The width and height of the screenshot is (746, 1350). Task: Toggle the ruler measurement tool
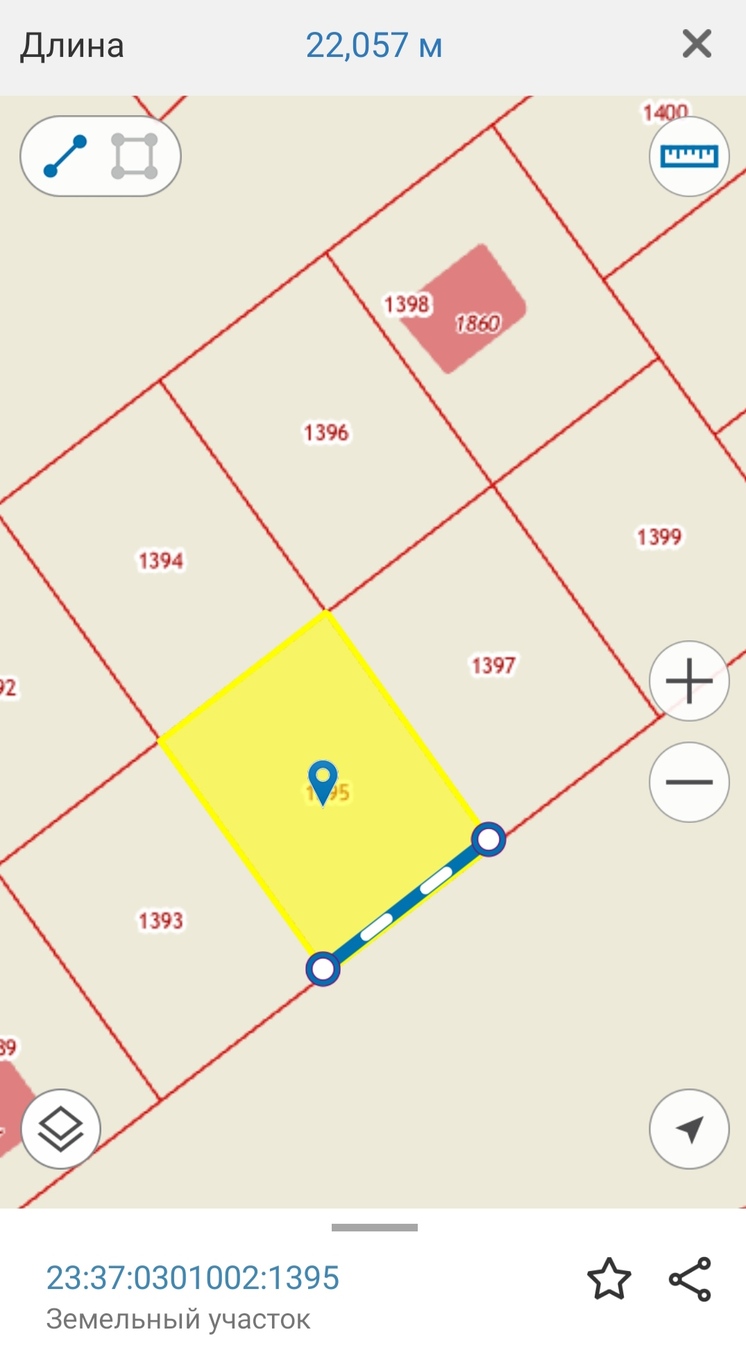point(689,156)
